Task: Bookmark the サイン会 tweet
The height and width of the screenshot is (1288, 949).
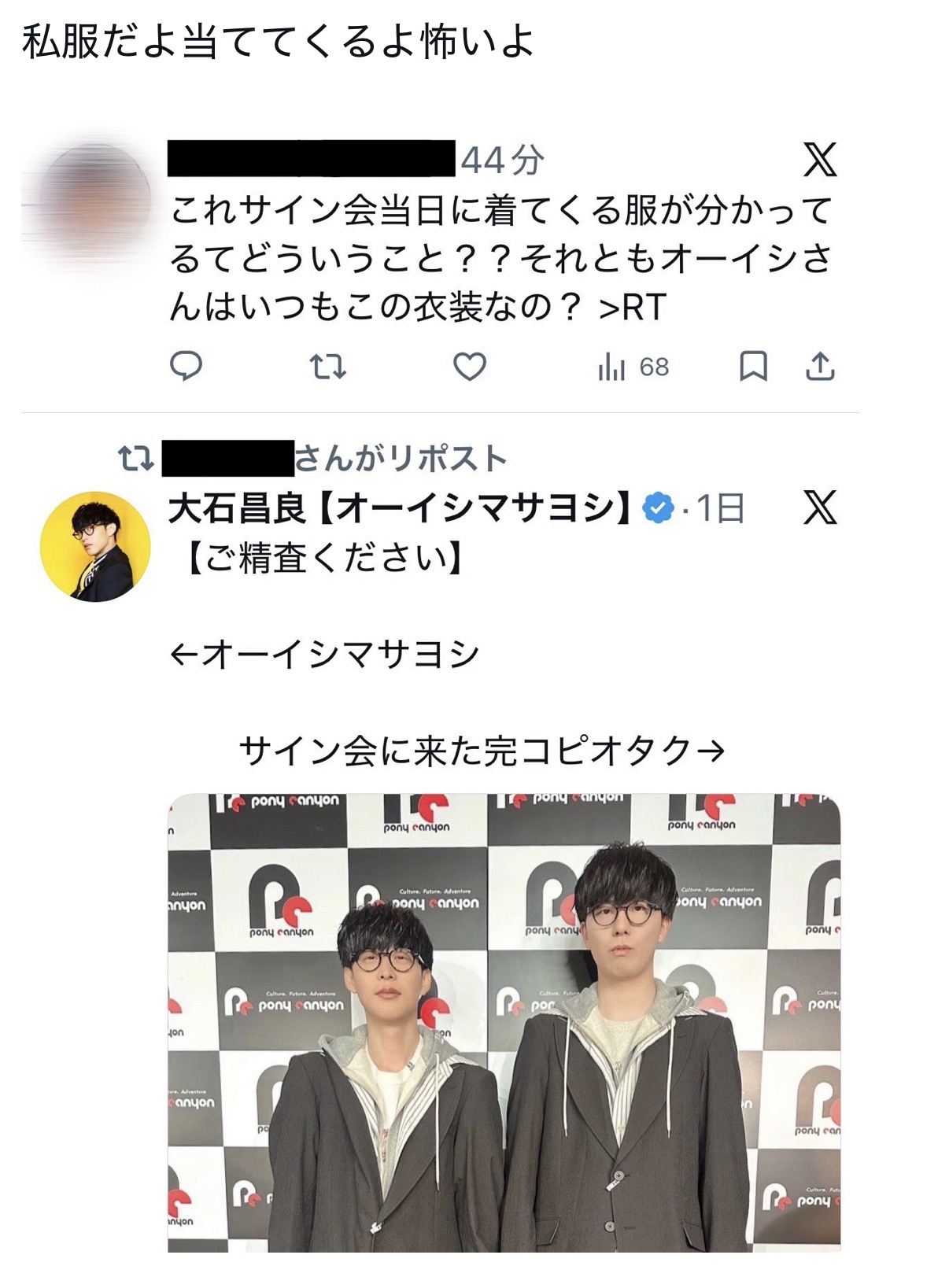Action: click(753, 367)
